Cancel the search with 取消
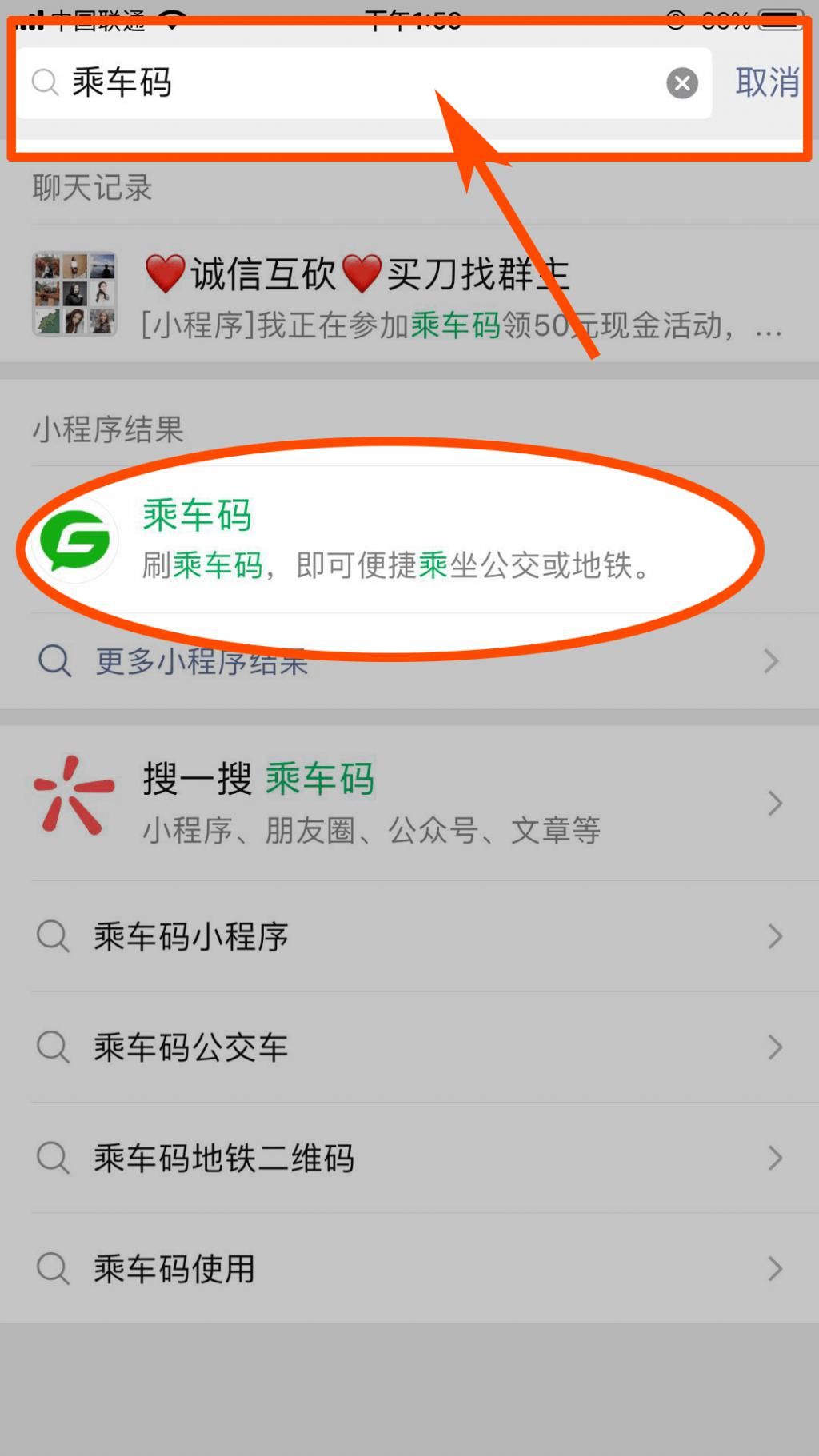Viewport: 819px width, 1456px height. click(767, 82)
